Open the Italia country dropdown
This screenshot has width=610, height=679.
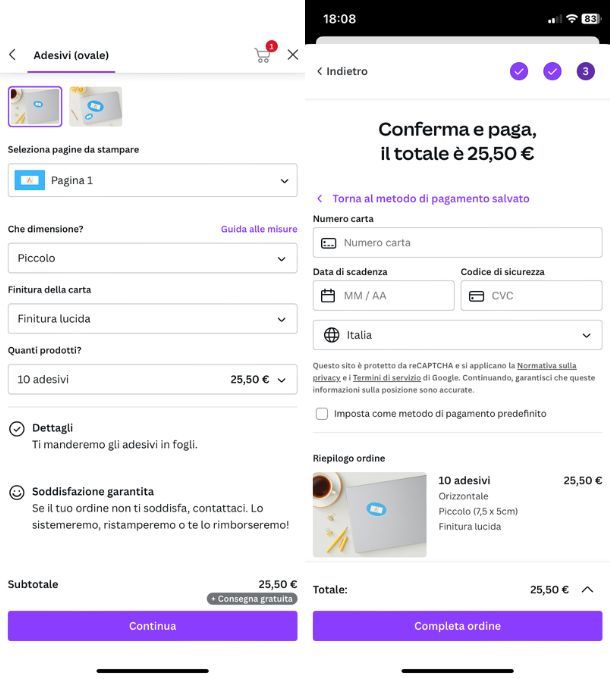tap(457, 335)
